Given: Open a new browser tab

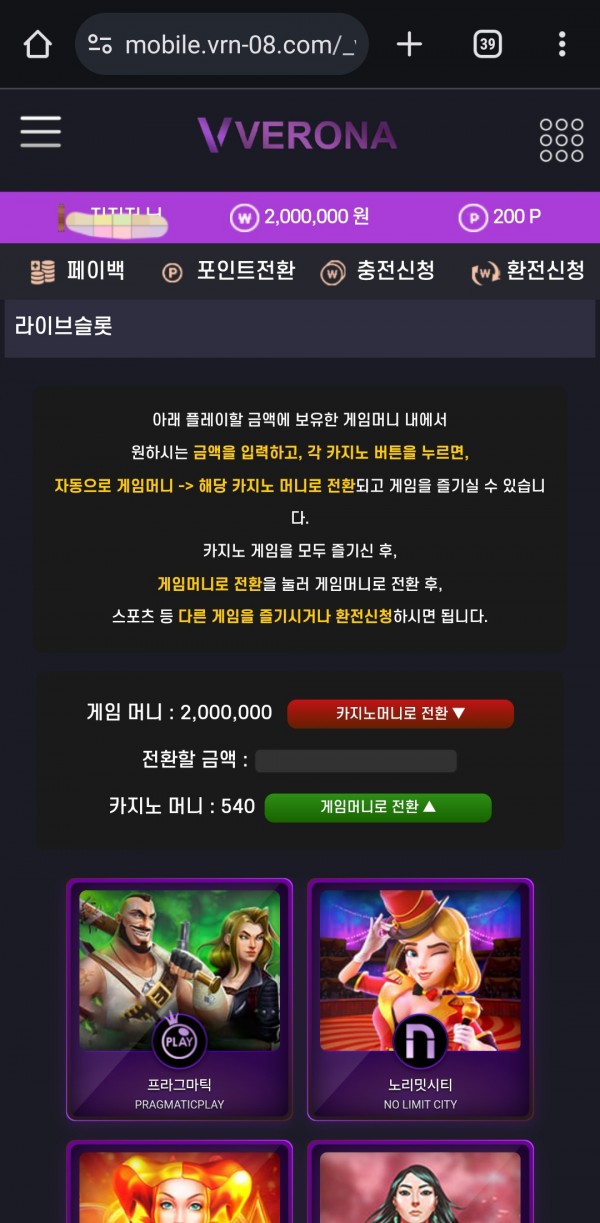Looking at the screenshot, I should [x=409, y=44].
